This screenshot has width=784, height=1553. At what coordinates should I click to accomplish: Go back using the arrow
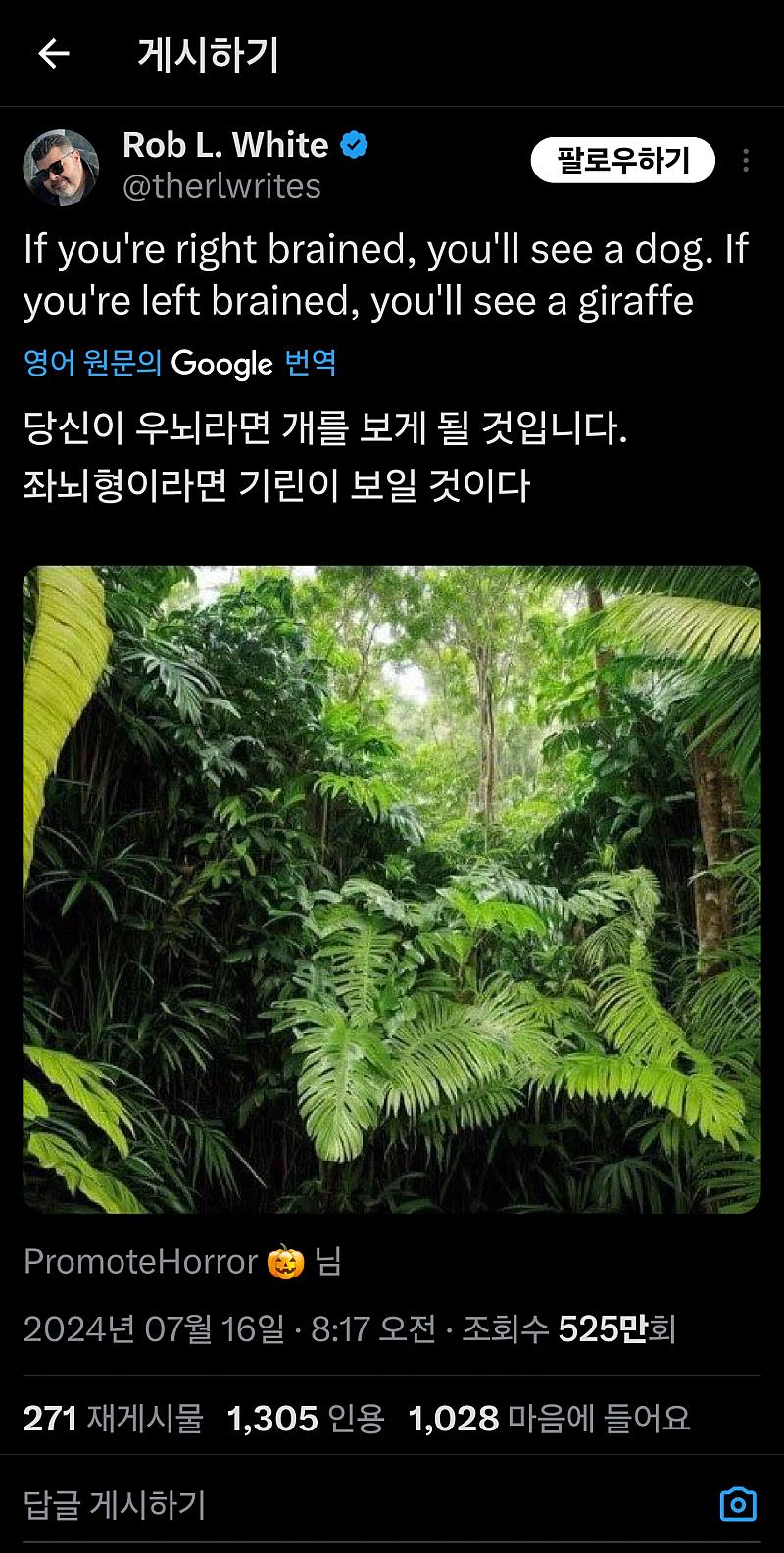click(53, 54)
